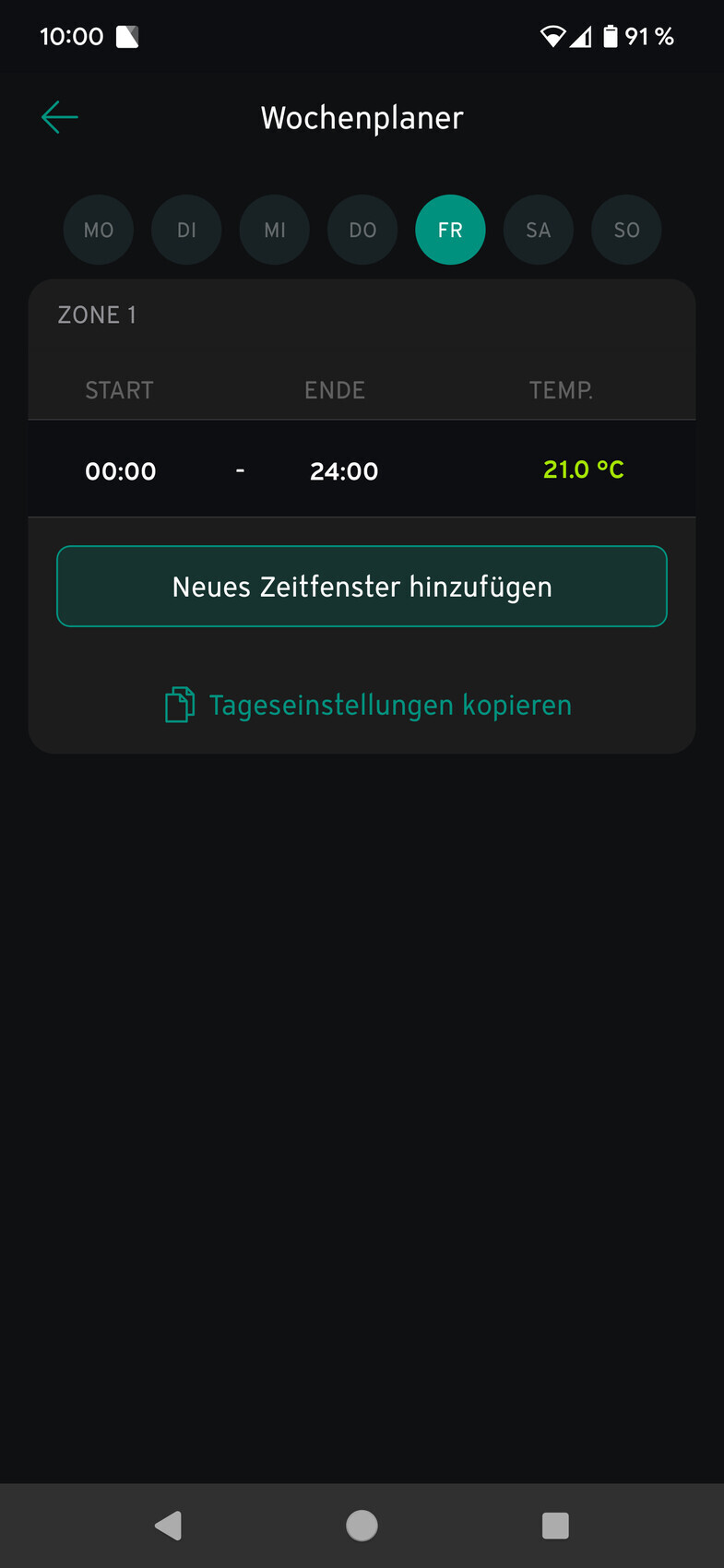
Task: Copy settings via Tageseinstellungen kopieren
Action: (x=369, y=706)
